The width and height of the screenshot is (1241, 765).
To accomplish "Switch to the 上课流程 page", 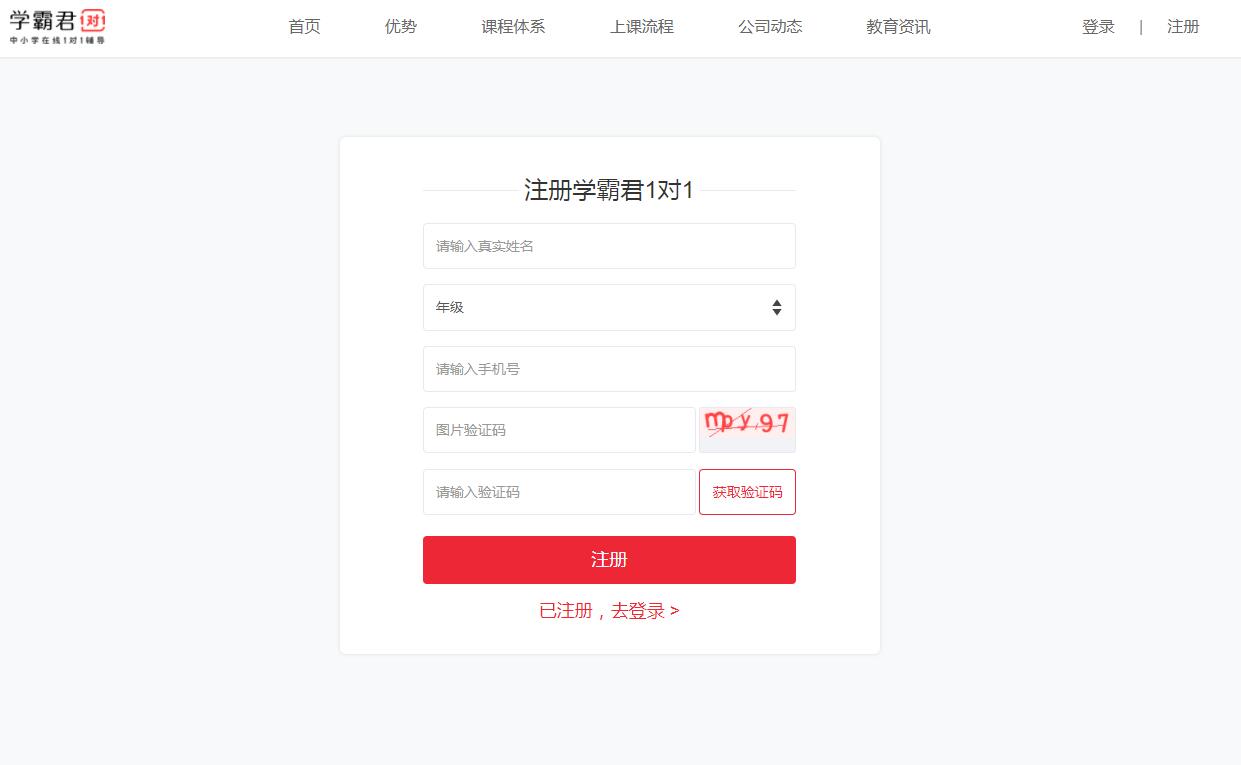I will click(641, 27).
